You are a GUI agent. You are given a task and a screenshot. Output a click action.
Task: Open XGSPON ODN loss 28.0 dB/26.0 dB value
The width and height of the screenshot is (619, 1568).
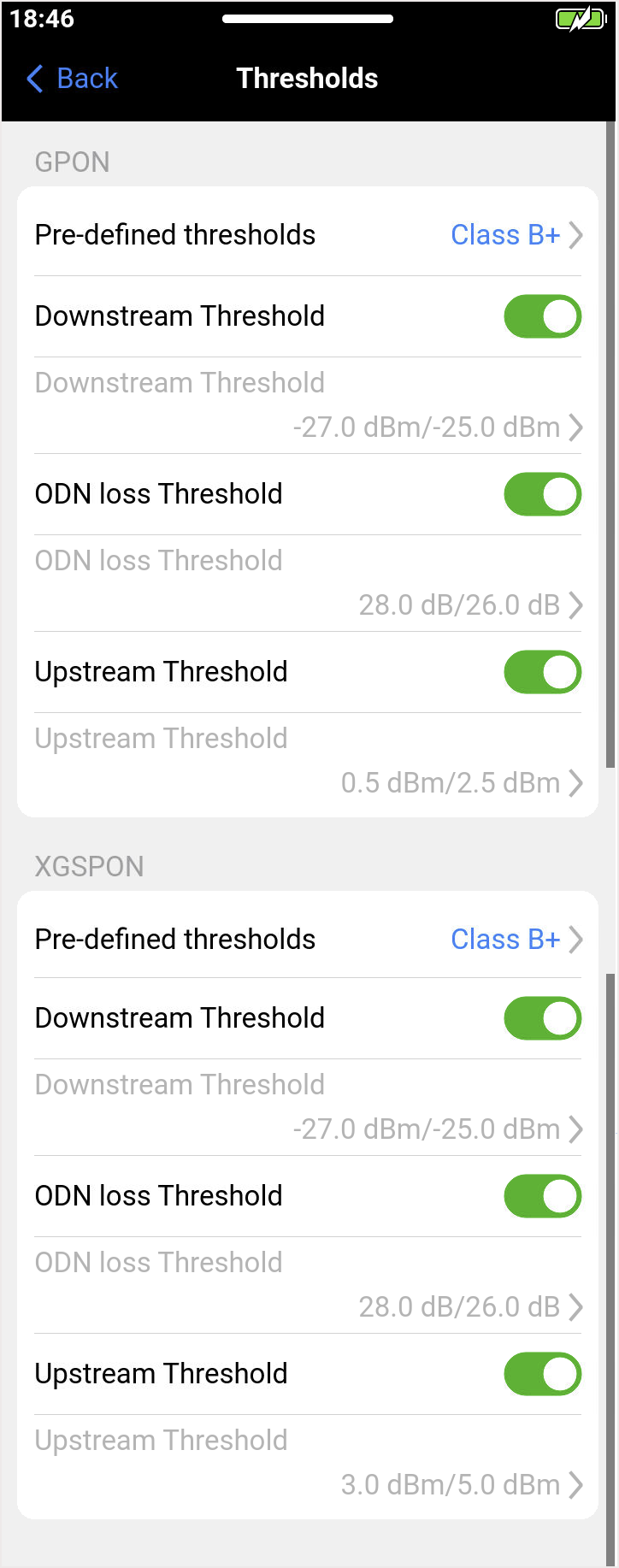pyautogui.click(x=308, y=1285)
